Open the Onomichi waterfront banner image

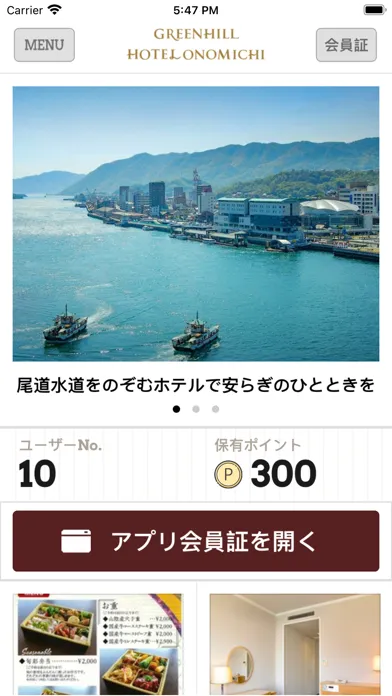point(196,224)
